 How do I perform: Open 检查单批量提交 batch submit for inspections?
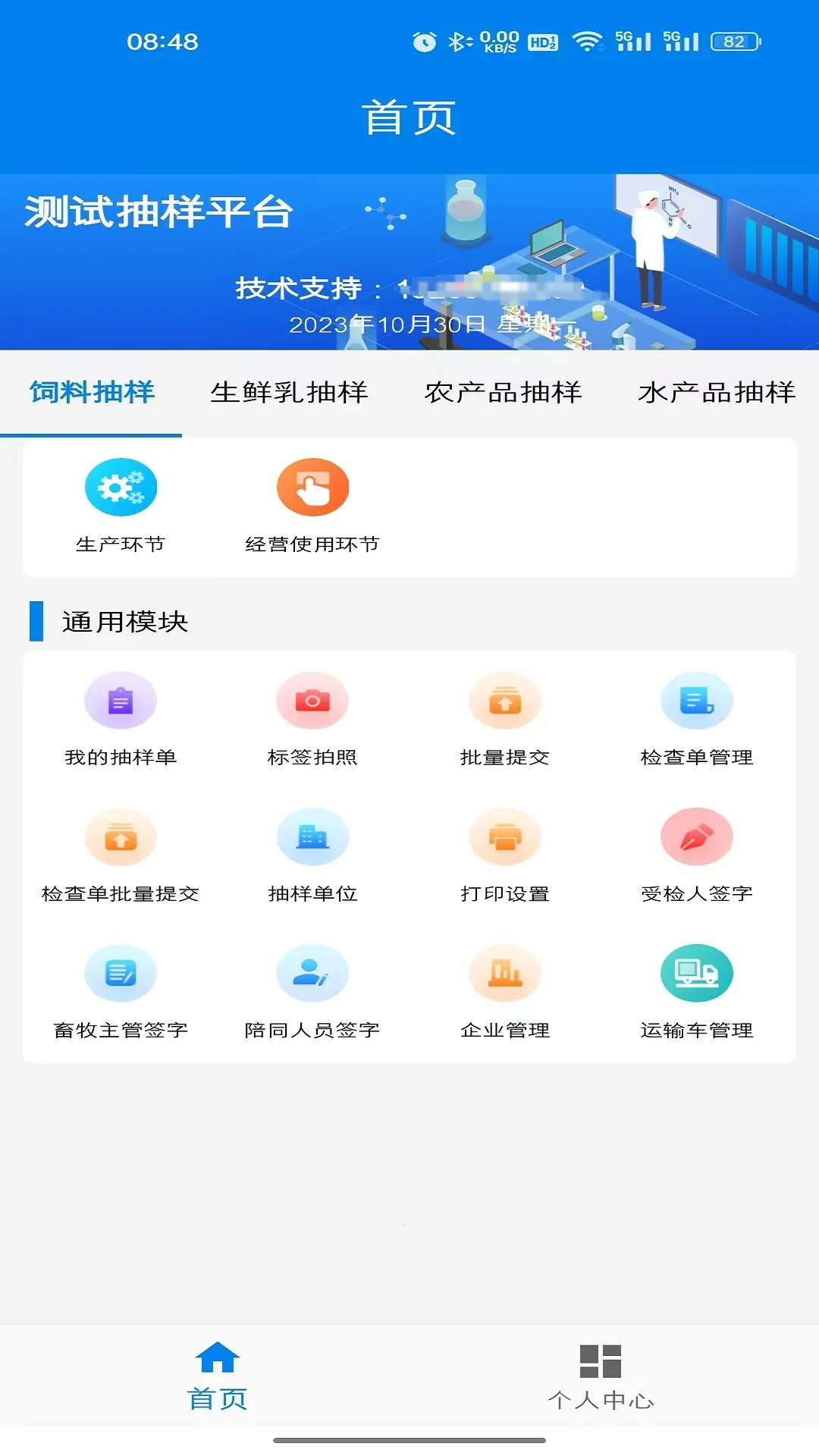[121, 853]
